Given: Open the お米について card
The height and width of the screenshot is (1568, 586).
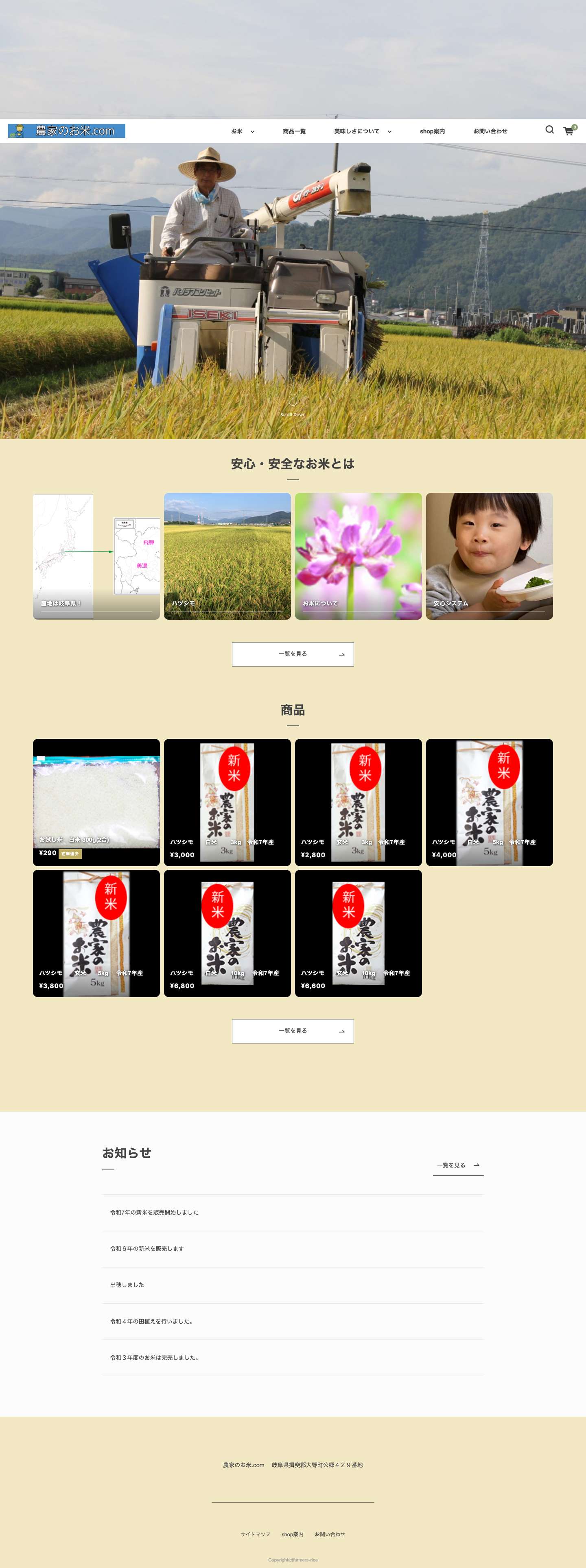Looking at the screenshot, I should 358,556.
